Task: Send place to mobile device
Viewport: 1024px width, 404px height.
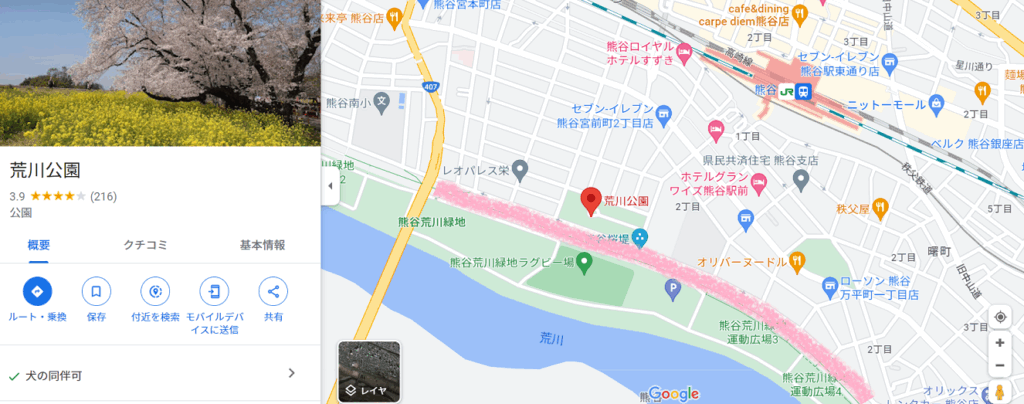Action: pos(214,292)
